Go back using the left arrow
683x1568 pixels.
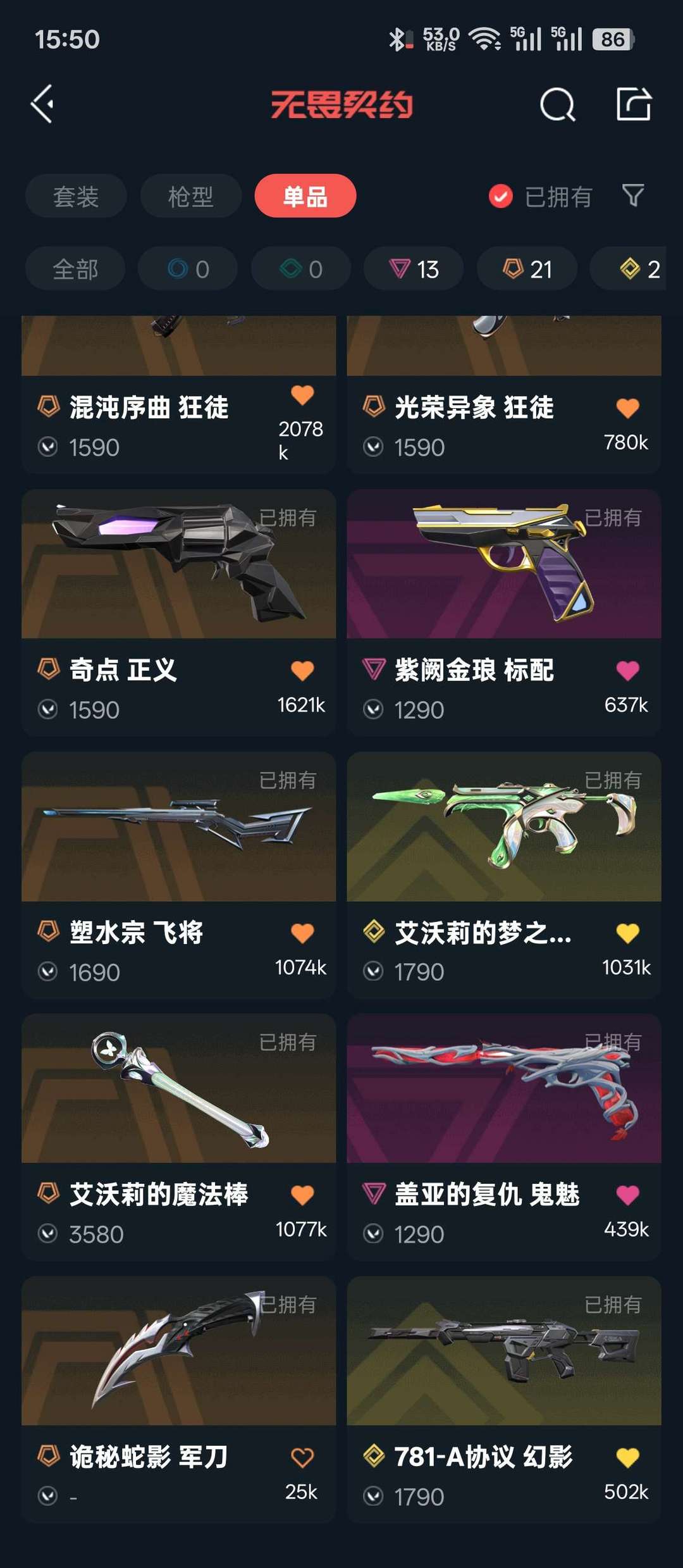click(x=43, y=105)
